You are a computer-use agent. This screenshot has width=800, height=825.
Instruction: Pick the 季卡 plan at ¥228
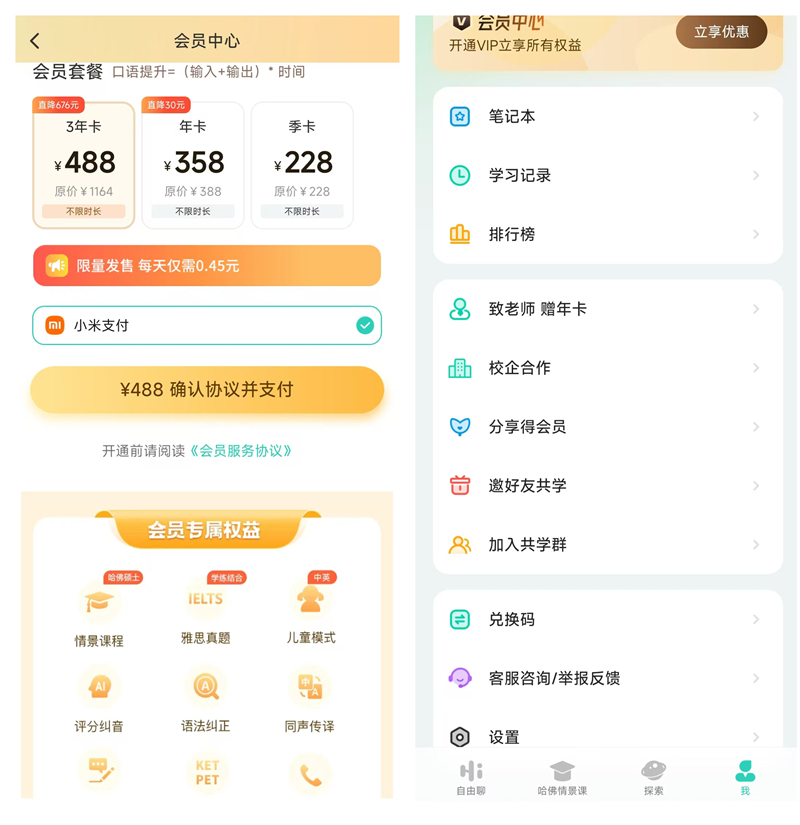pos(302,165)
